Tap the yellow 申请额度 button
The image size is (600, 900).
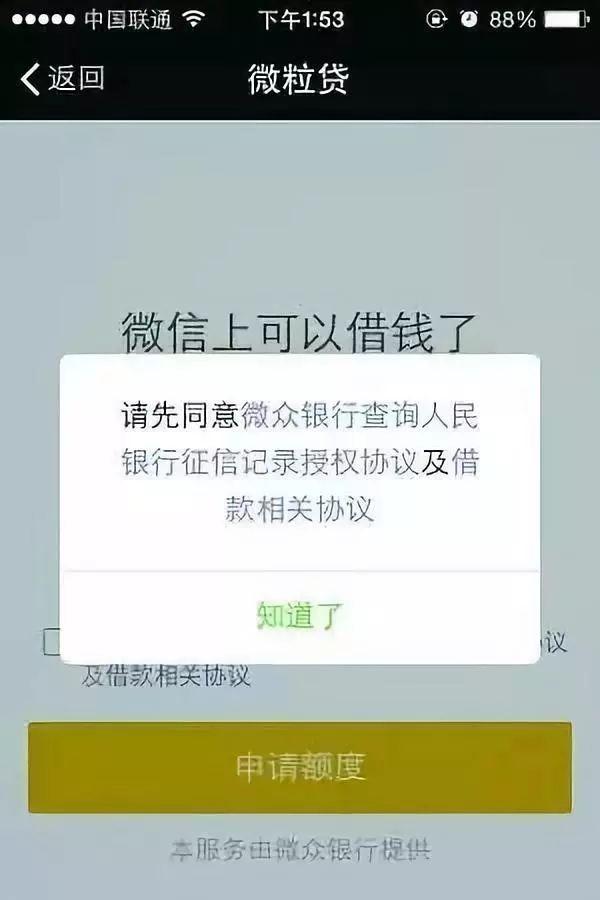[x=300, y=767]
